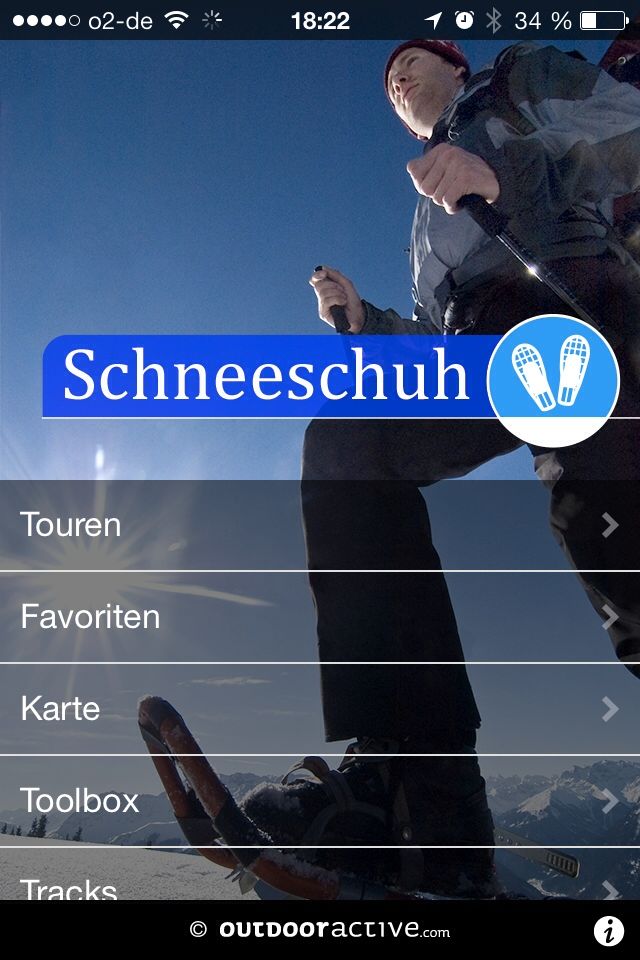Select the Toolbox entry
Screen dimensions: 640x960
(320, 801)
